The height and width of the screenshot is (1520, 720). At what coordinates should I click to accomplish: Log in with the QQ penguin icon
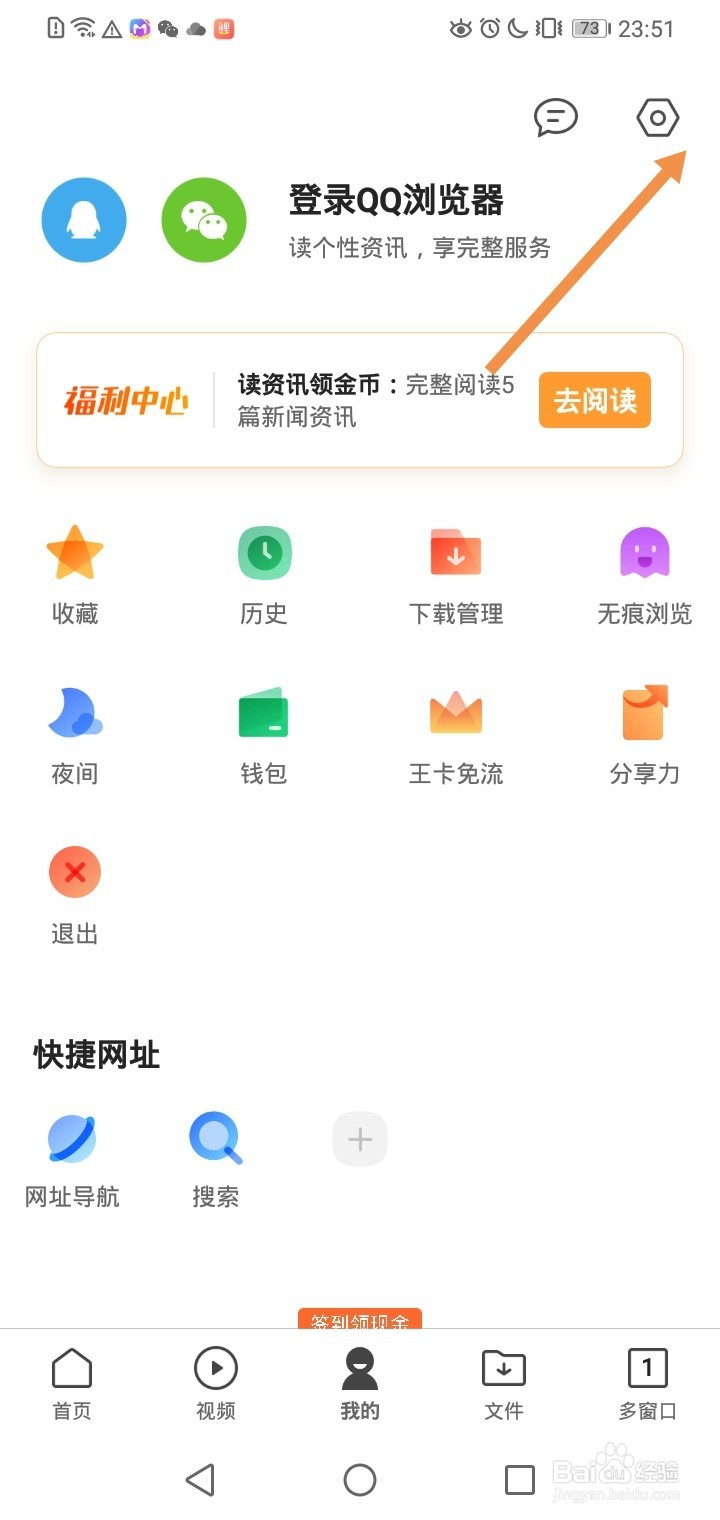click(x=84, y=220)
